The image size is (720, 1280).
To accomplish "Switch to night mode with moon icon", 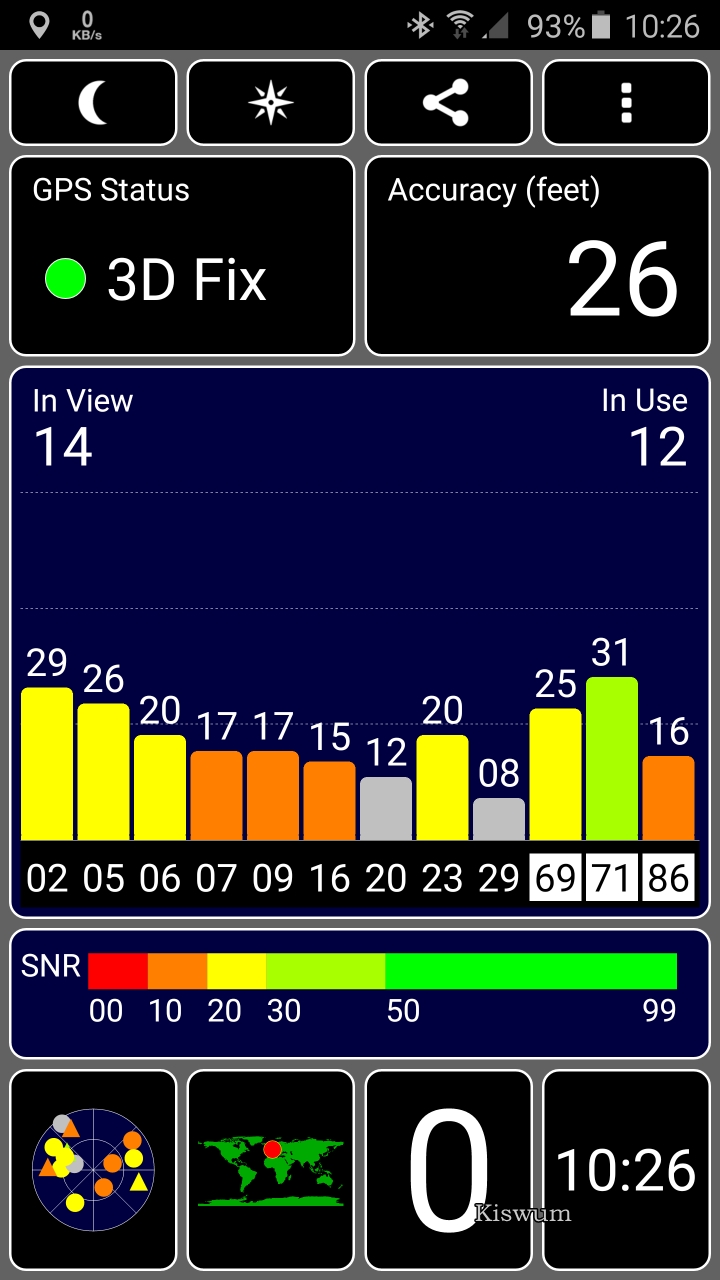I will point(93,103).
